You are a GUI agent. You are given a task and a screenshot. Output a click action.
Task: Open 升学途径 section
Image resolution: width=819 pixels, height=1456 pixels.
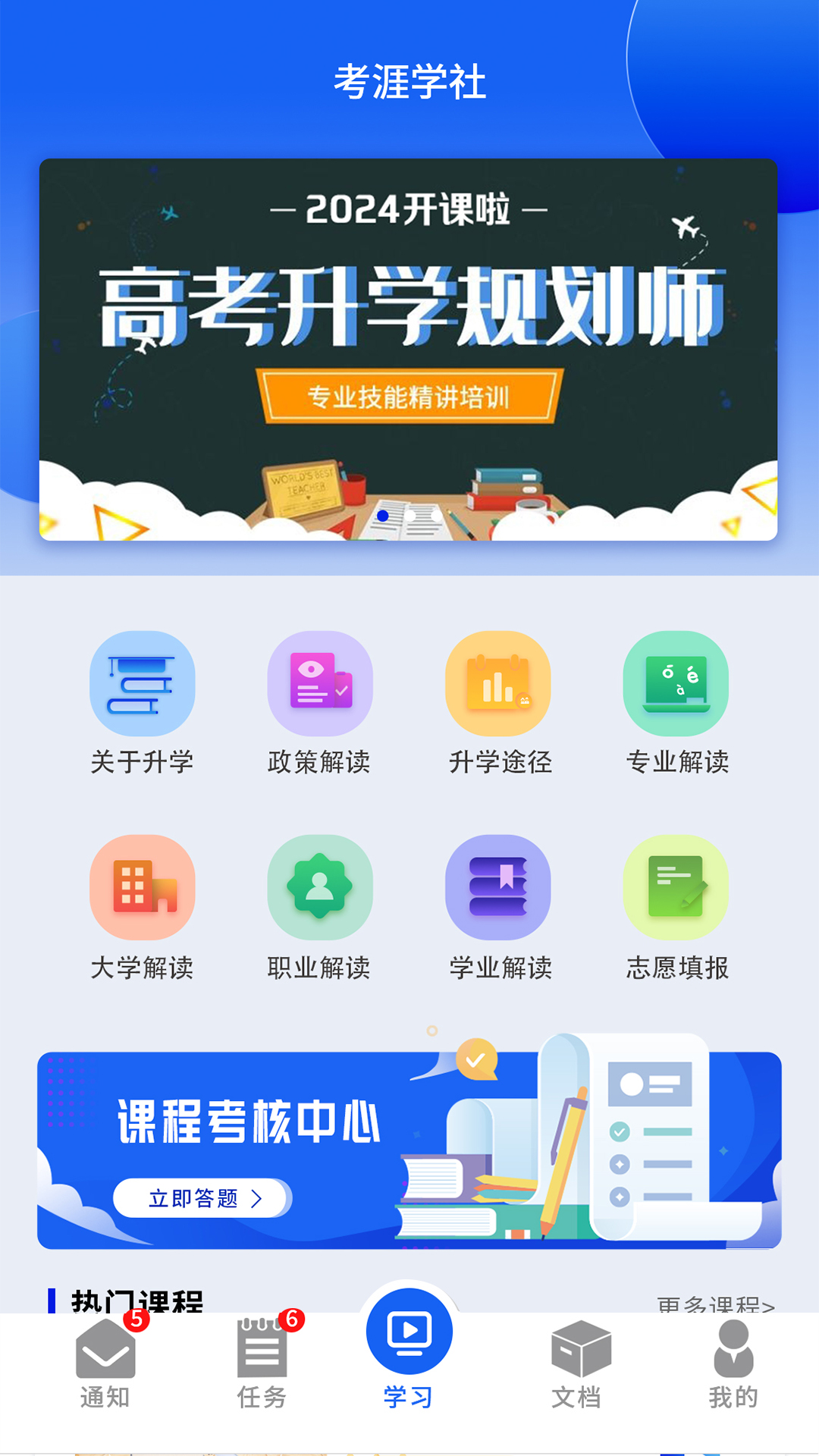pyautogui.click(x=499, y=703)
